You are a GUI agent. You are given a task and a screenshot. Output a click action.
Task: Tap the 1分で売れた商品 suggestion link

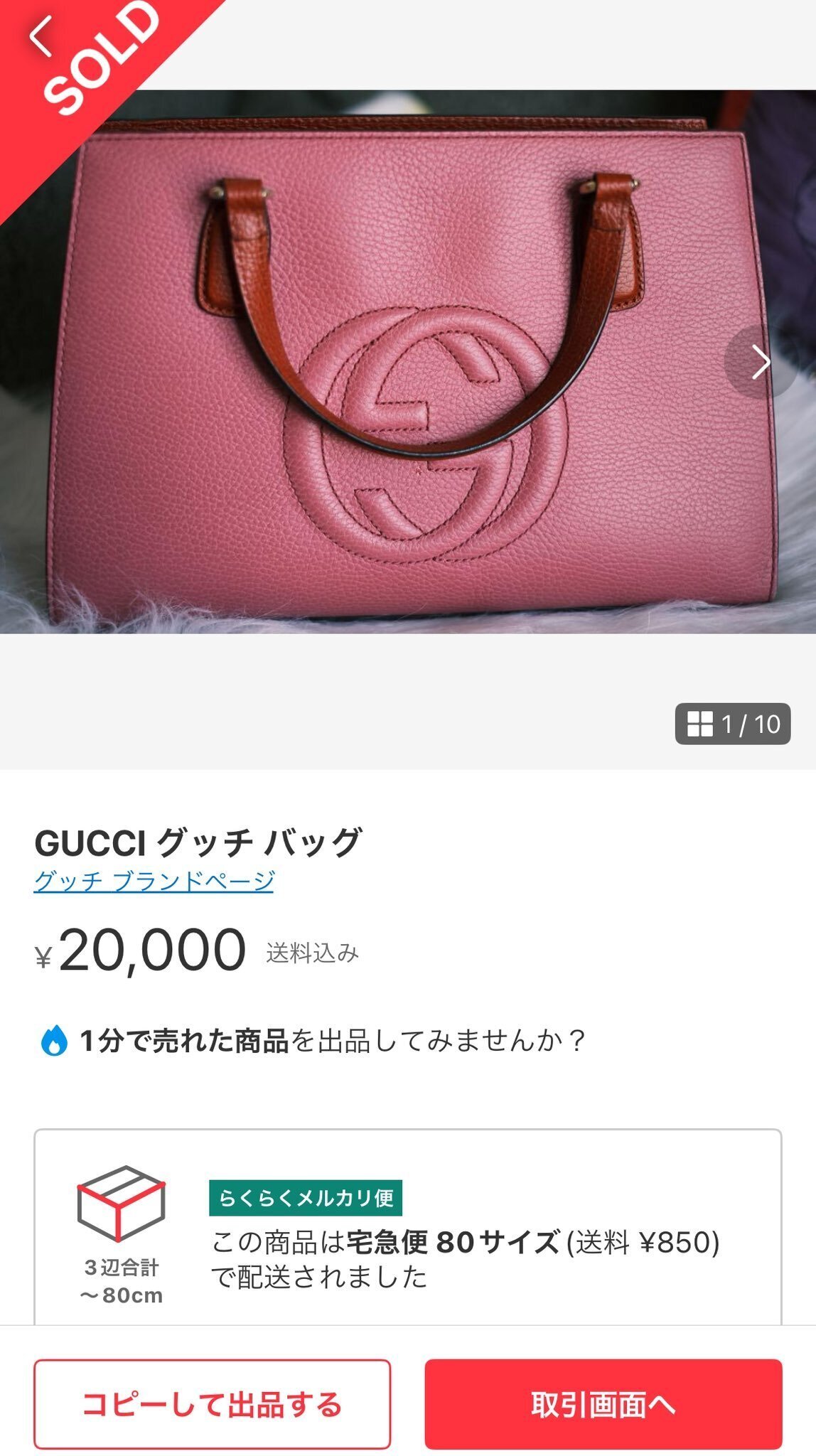pos(185,1039)
